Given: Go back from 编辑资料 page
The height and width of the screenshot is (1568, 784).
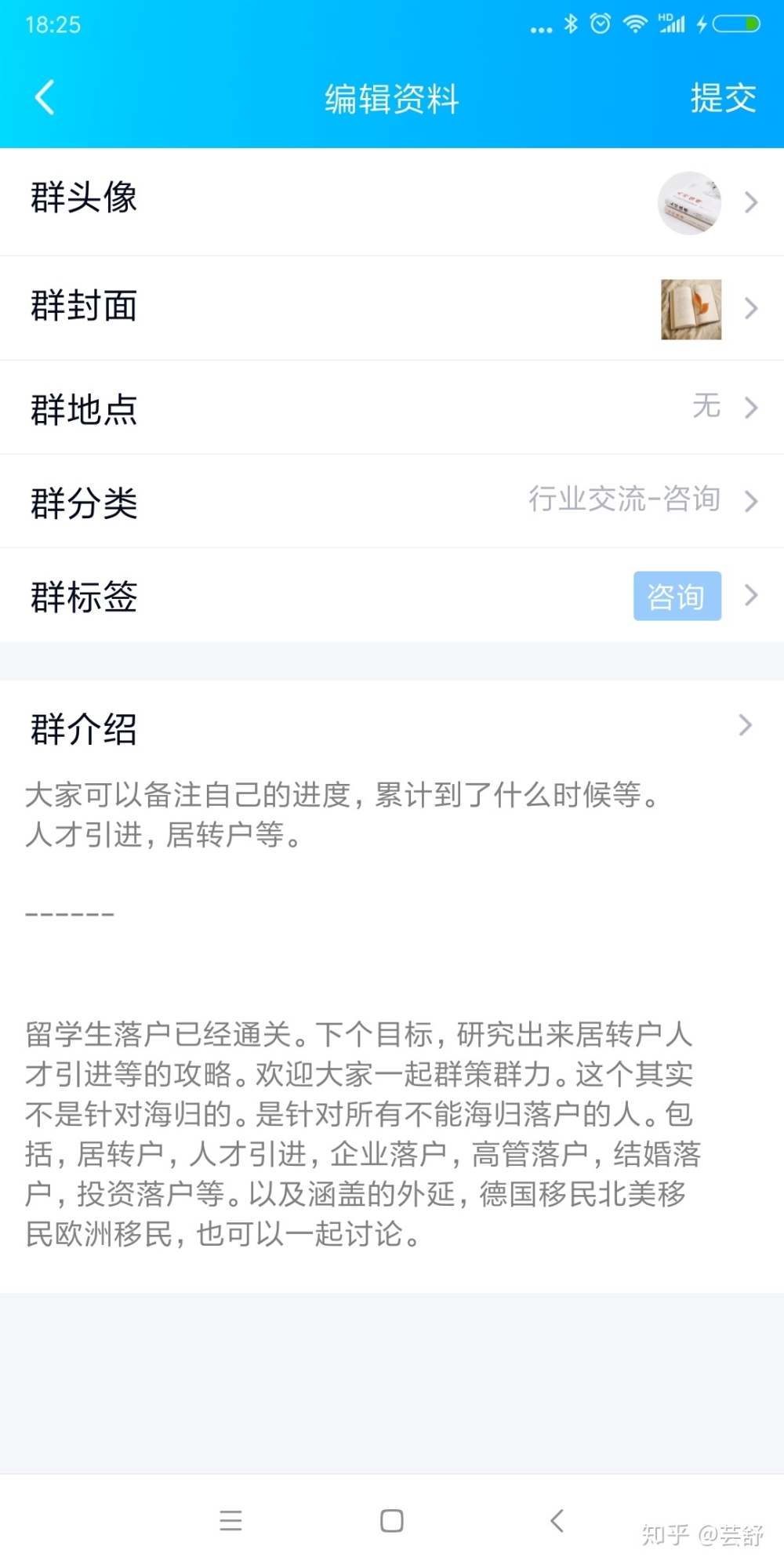Looking at the screenshot, I should pyautogui.click(x=45, y=98).
